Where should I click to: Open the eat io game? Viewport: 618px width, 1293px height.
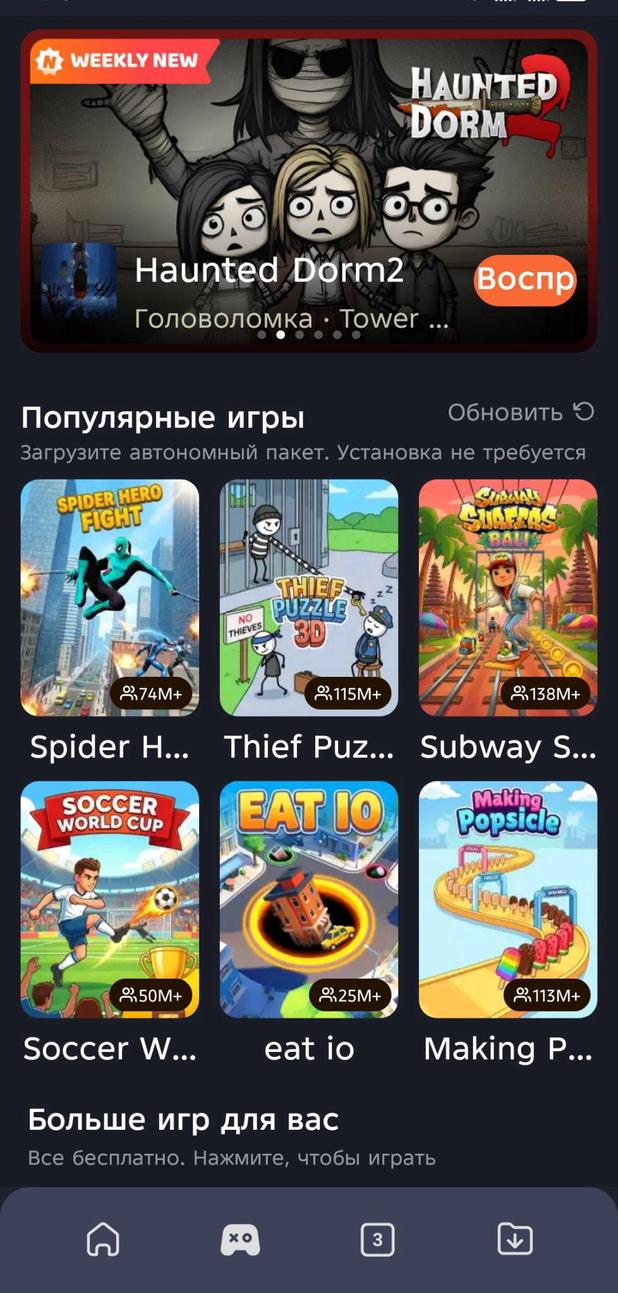click(x=309, y=899)
